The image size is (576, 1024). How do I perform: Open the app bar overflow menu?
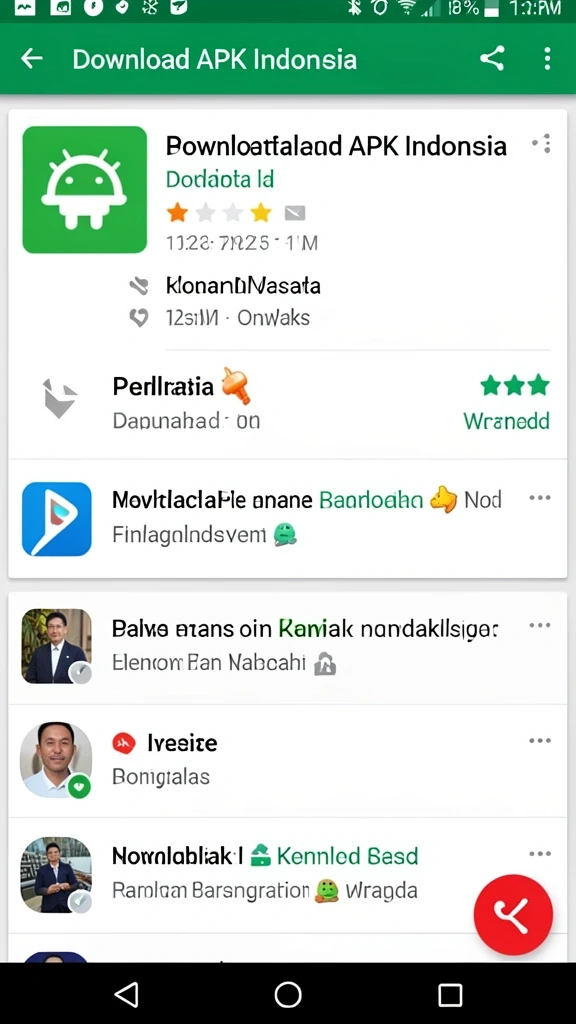[547, 59]
